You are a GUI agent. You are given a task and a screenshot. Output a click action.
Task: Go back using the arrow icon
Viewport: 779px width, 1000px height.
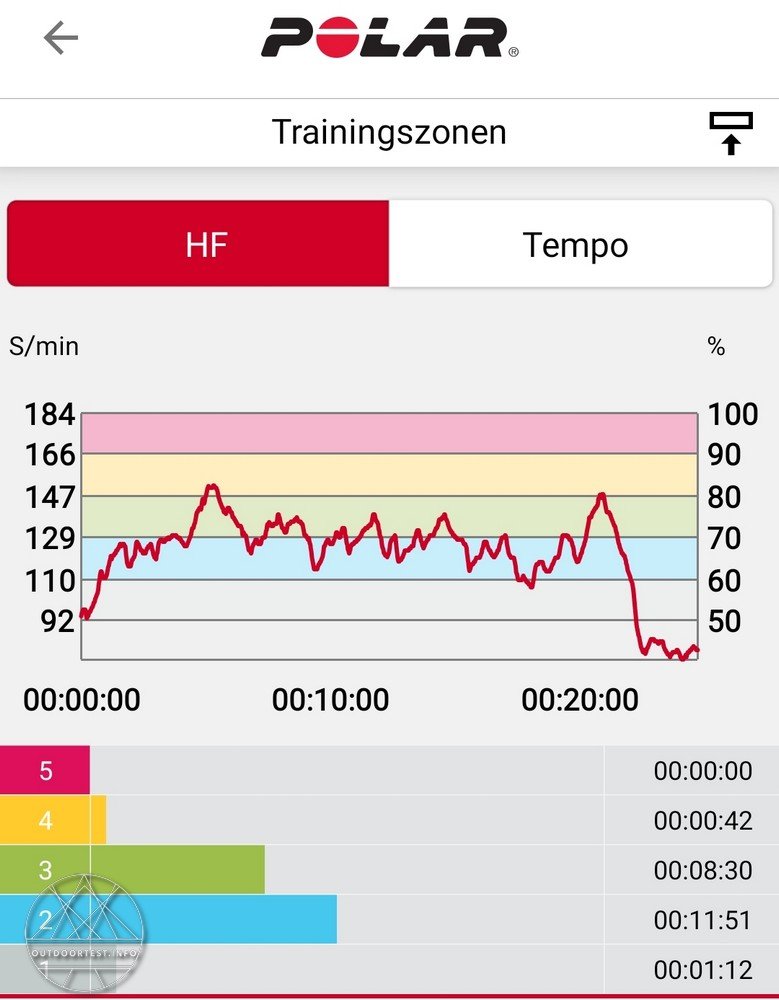(x=60, y=38)
